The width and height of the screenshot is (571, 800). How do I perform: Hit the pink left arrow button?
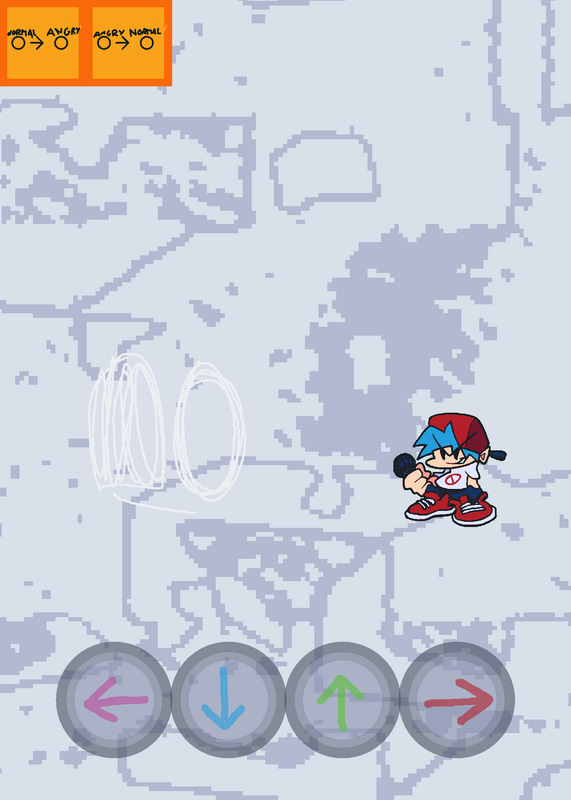click(114, 699)
